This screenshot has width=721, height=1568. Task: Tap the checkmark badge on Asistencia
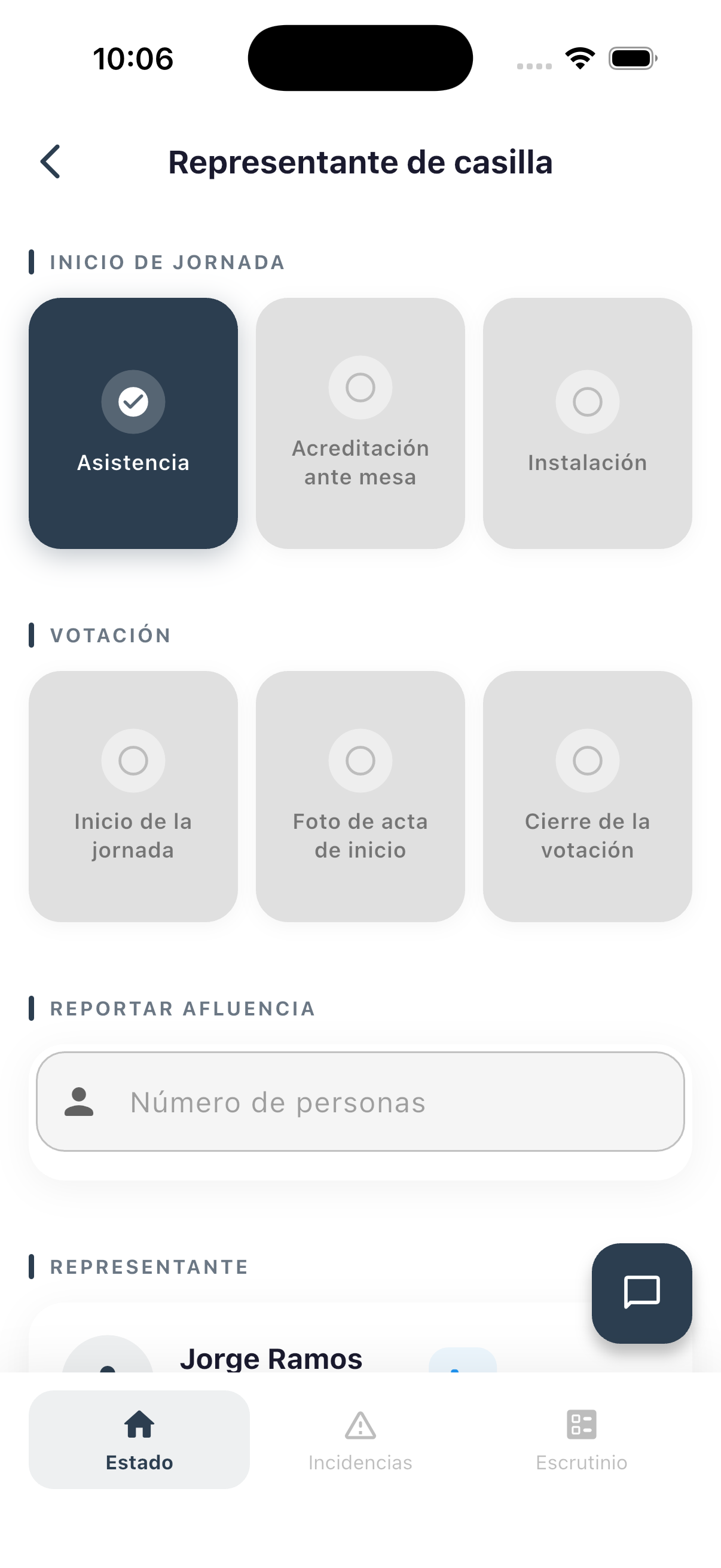[133, 402]
